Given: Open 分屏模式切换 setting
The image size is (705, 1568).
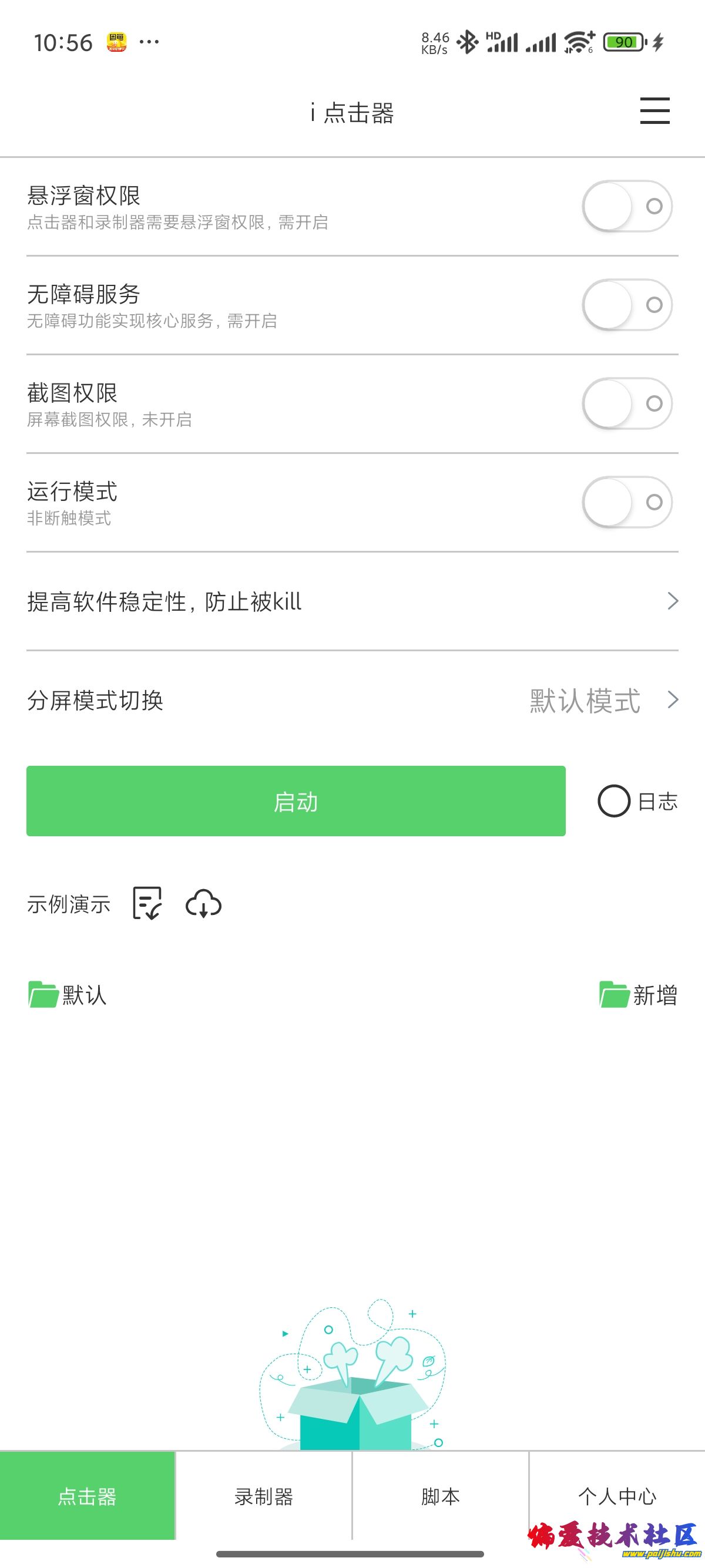Looking at the screenshot, I should (x=352, y=700).
